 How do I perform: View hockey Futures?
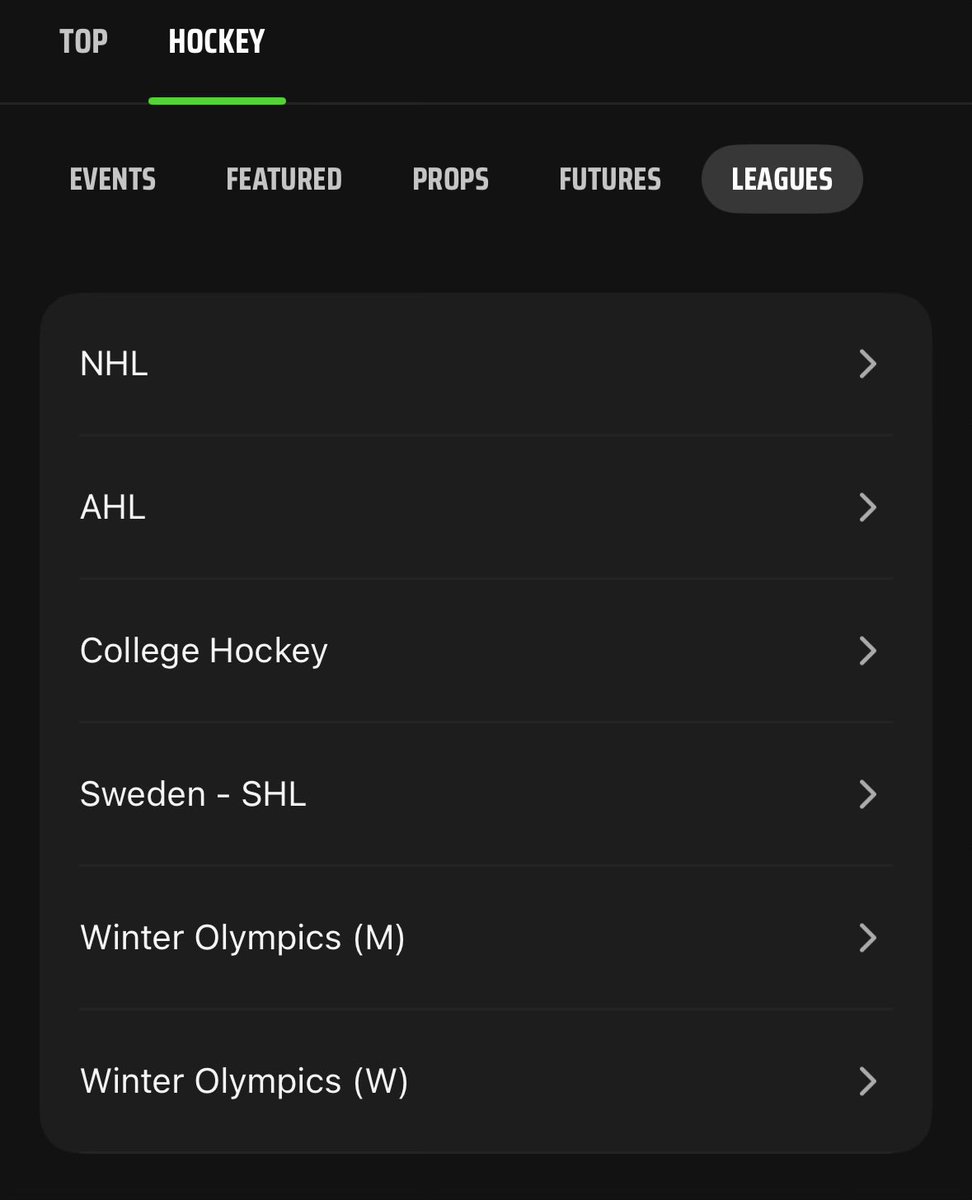(610, 180)
